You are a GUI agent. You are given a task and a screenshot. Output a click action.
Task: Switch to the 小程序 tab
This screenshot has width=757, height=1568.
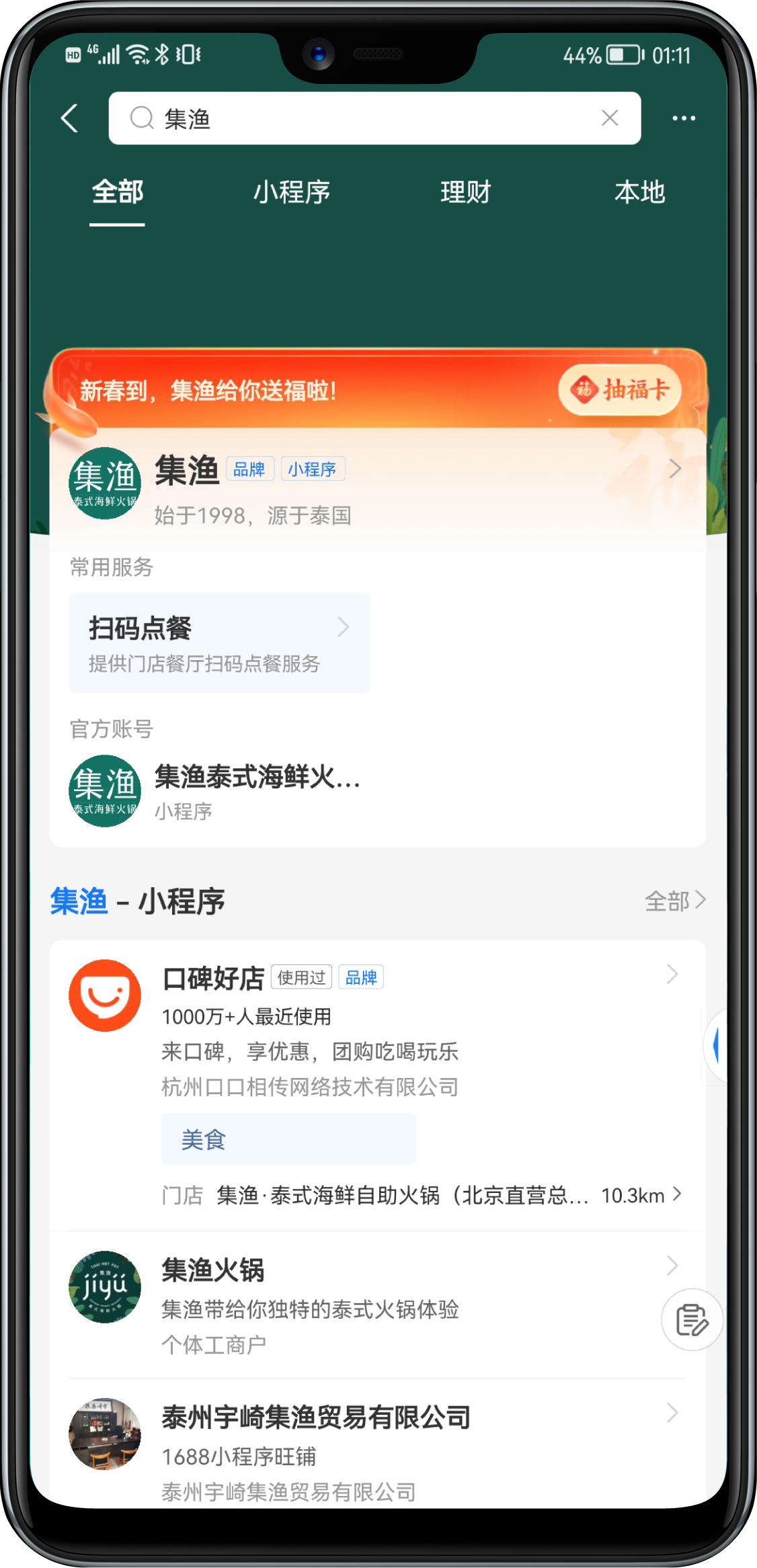291,192
